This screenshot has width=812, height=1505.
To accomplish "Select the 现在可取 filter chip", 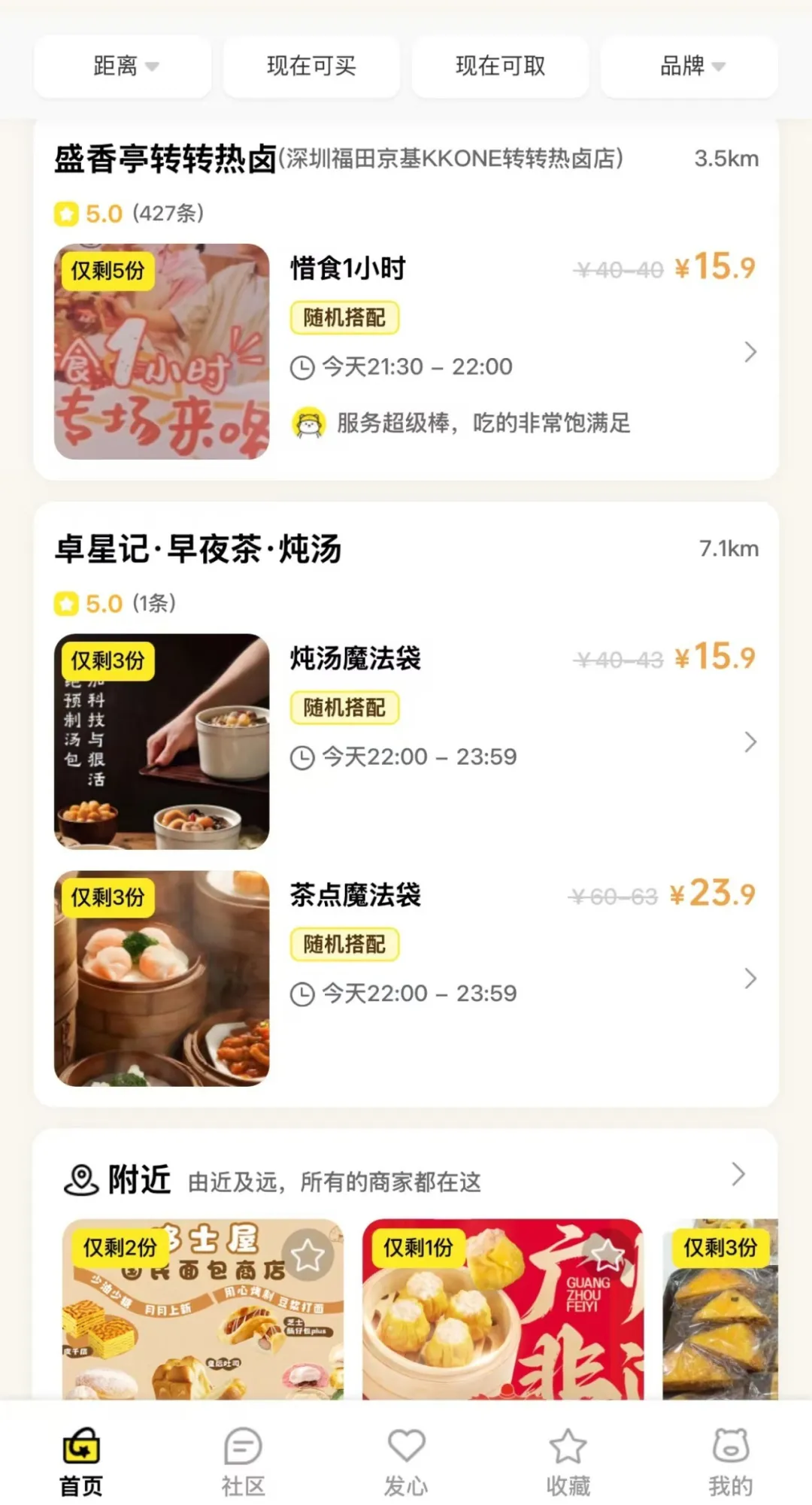I will tap(500, 66).
